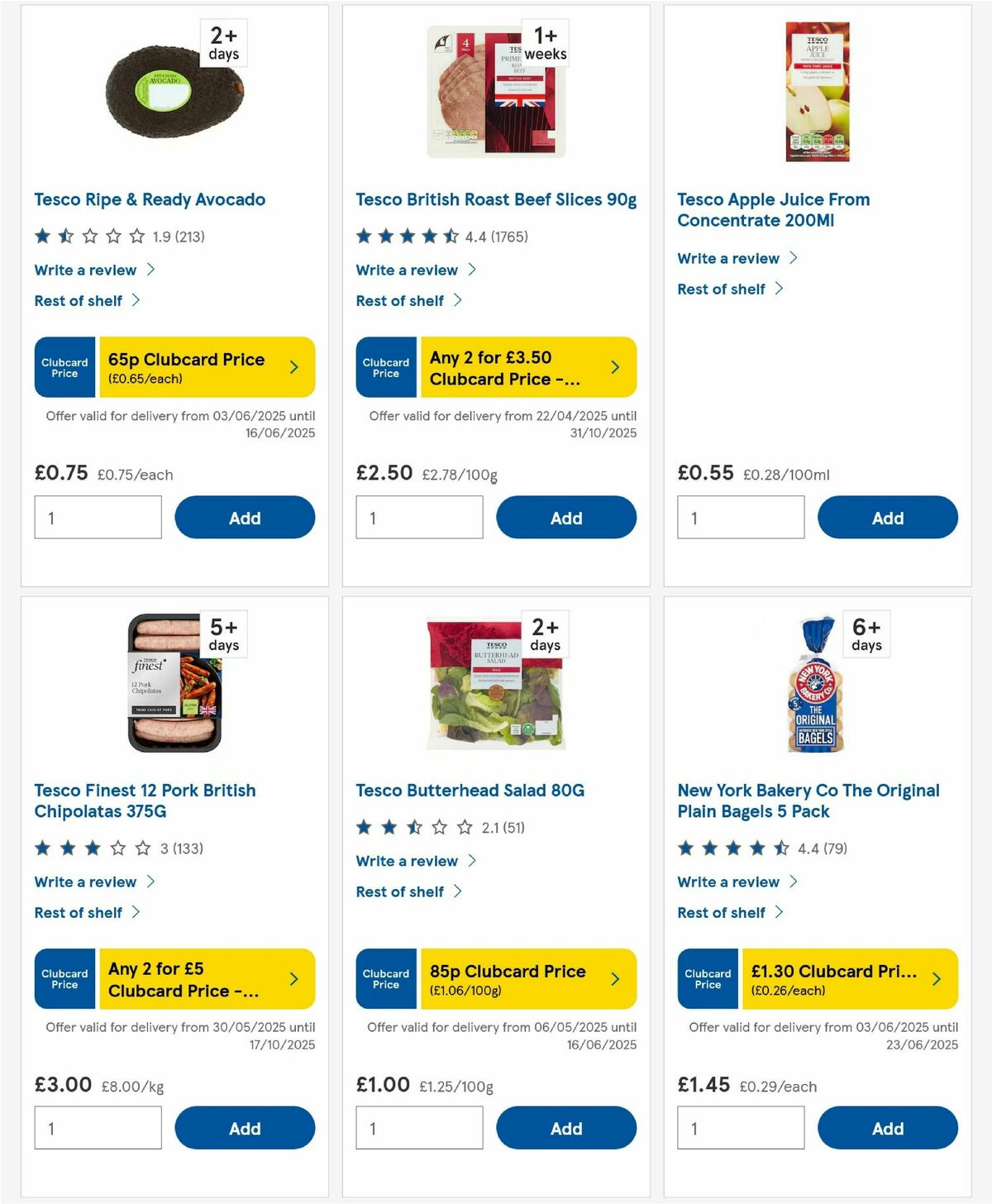This screenshot has width=992, height=1204.
Task: Click the quantity field for roast beef
Action: pyautogui.click(x=419, y=517)
